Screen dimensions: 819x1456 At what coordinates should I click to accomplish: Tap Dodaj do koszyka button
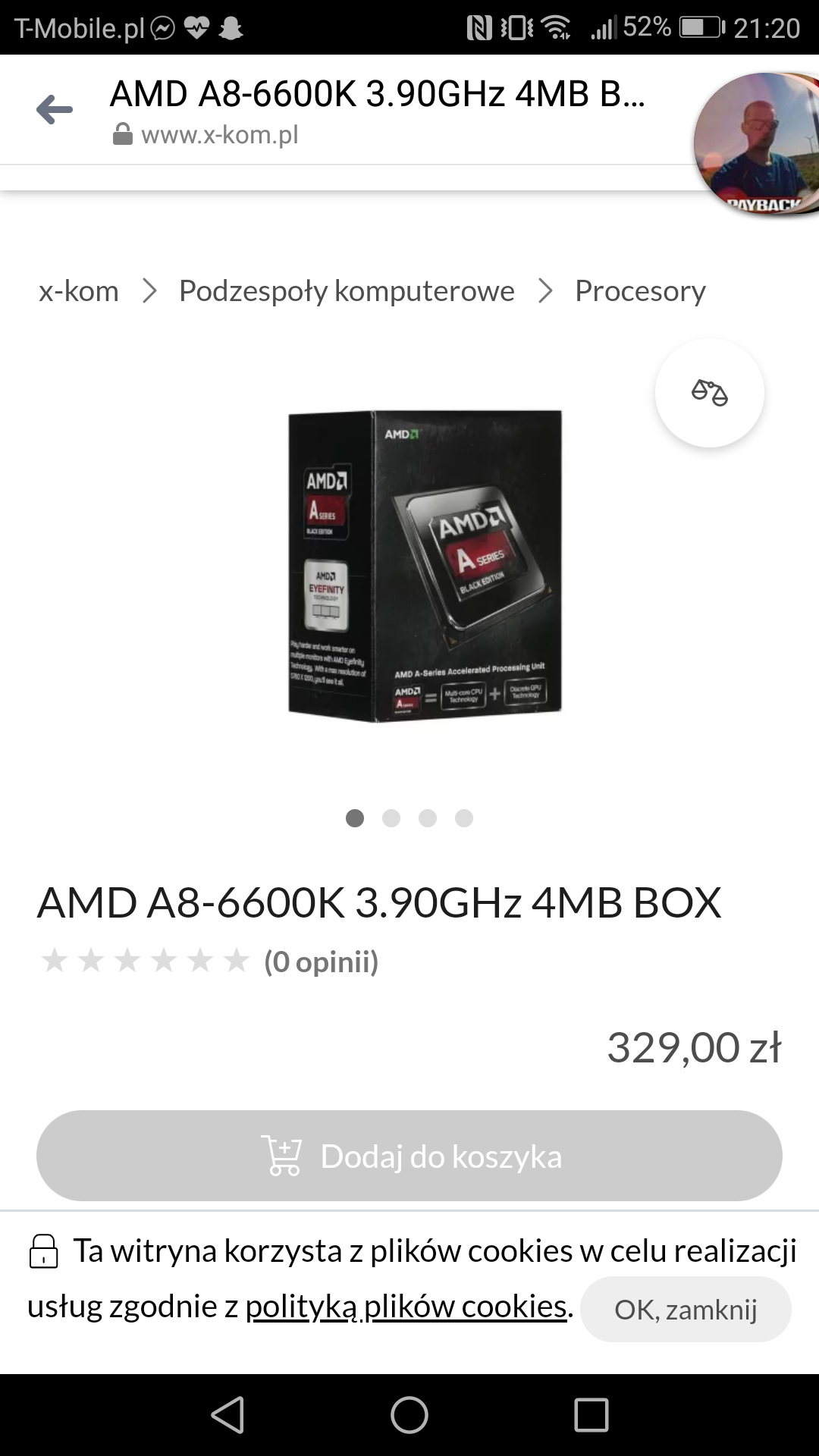(409, 1156)
